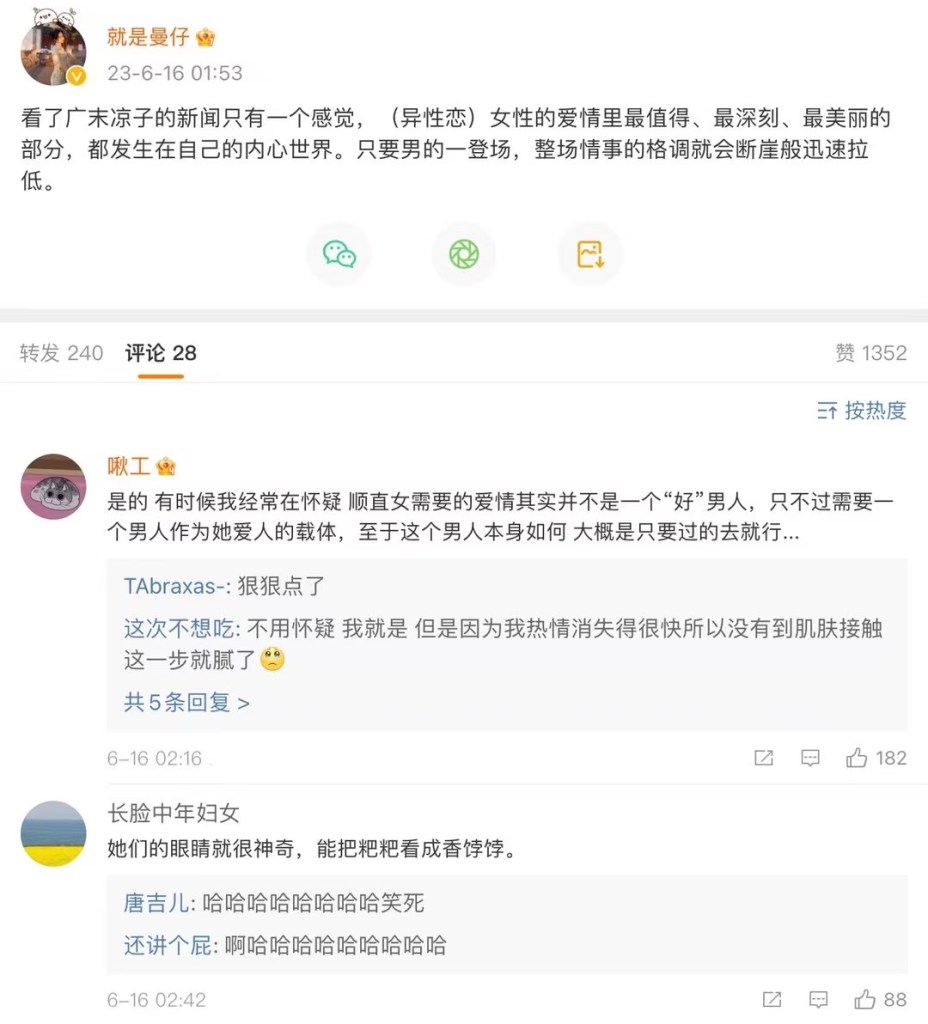Visit 这次不想吃's profile

click(179, 630)
